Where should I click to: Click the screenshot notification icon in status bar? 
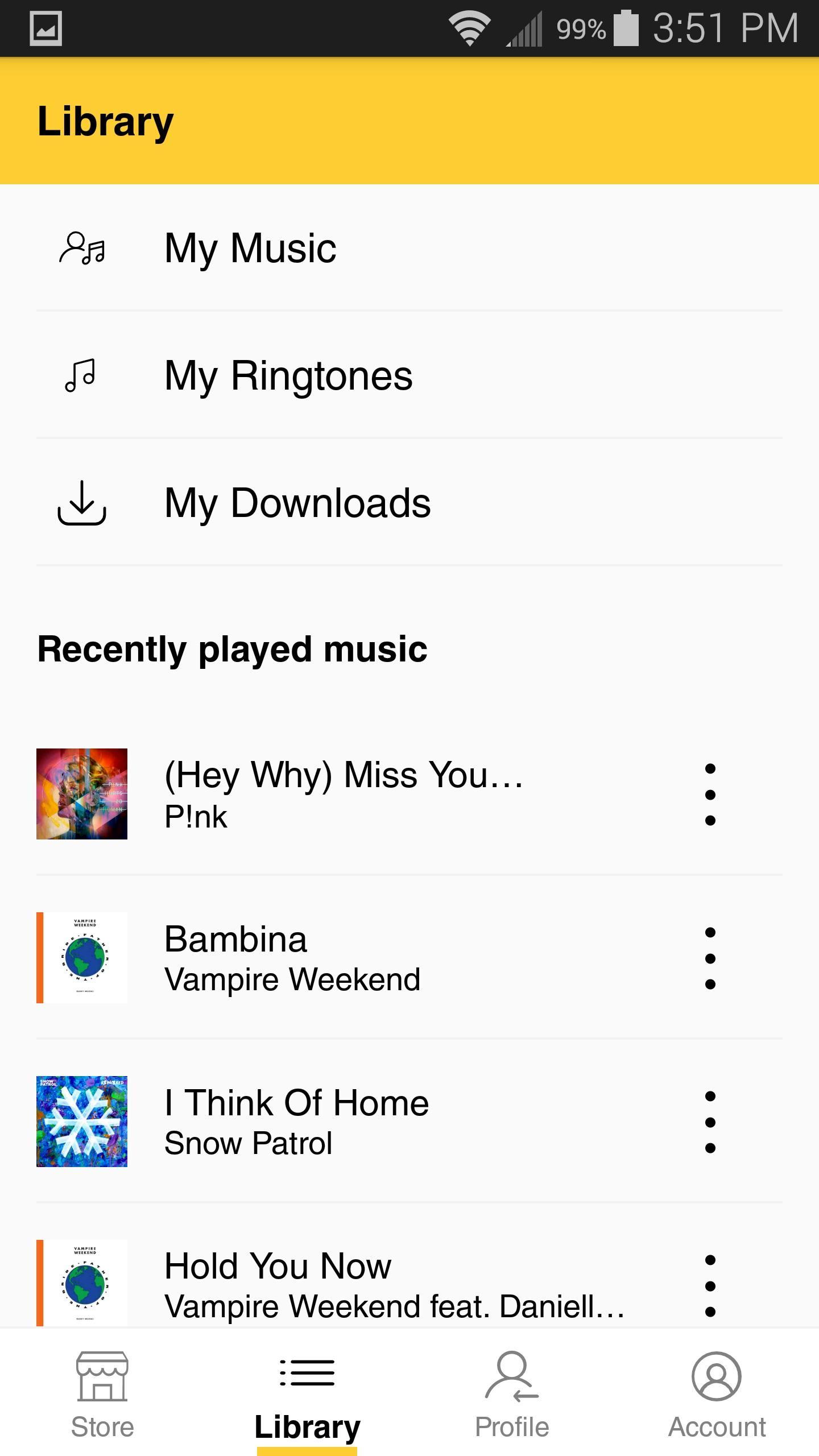(45, 27)
